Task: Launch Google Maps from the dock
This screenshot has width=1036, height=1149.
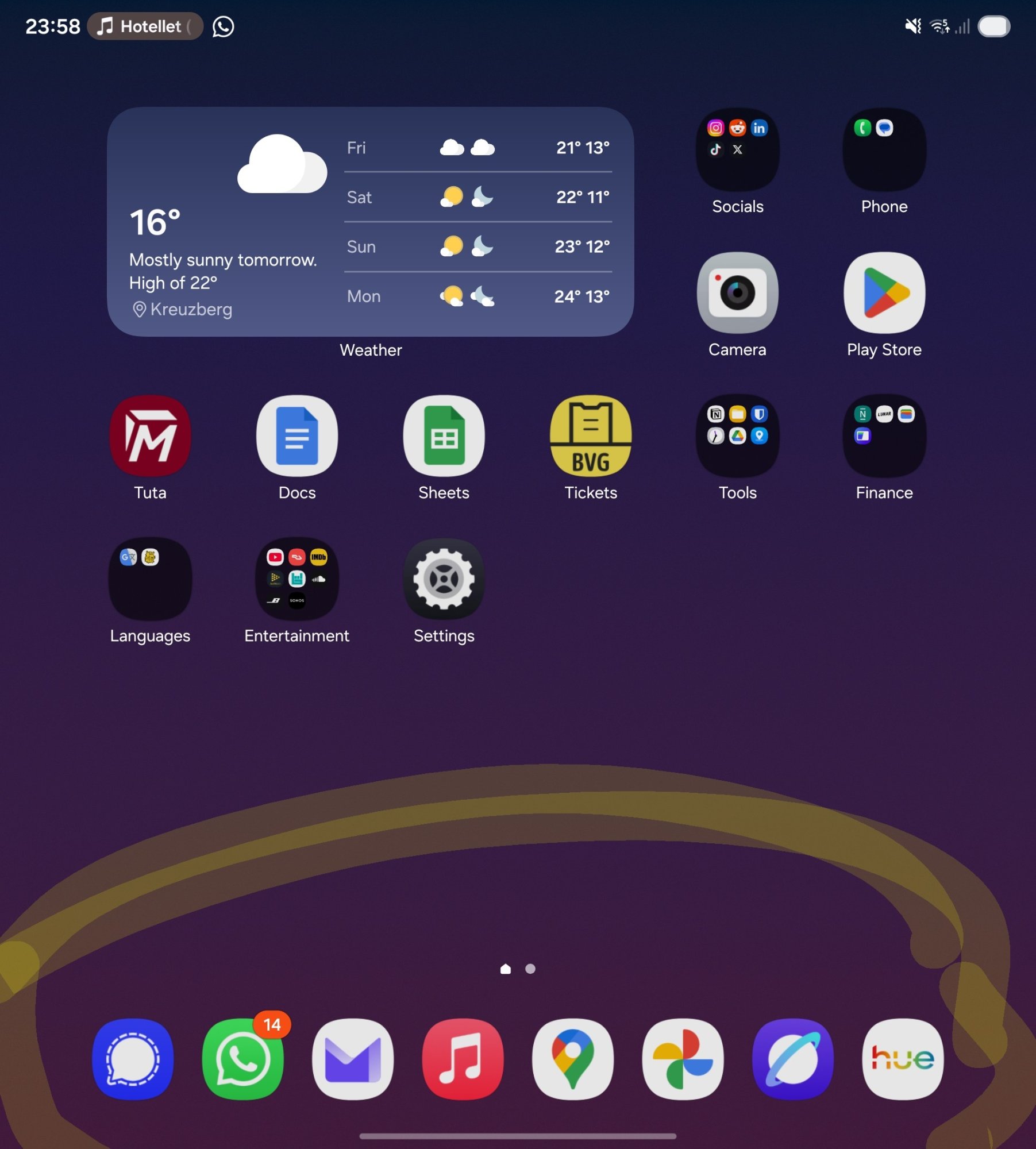Action: point(572,1058)
